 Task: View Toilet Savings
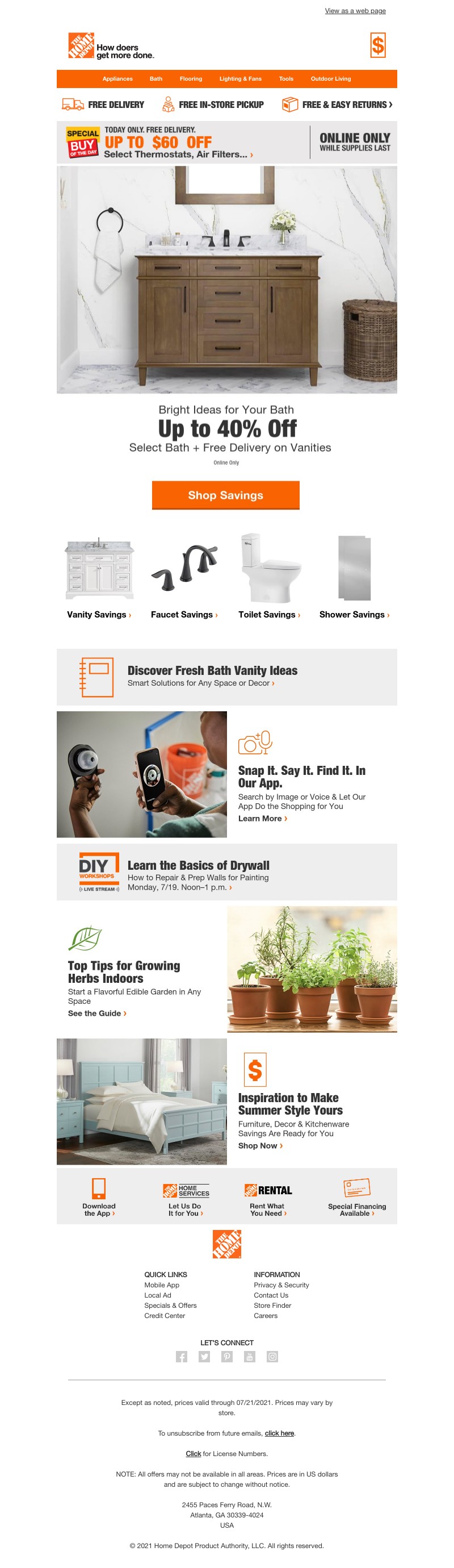pyautogui.click(x=268, y=614)
